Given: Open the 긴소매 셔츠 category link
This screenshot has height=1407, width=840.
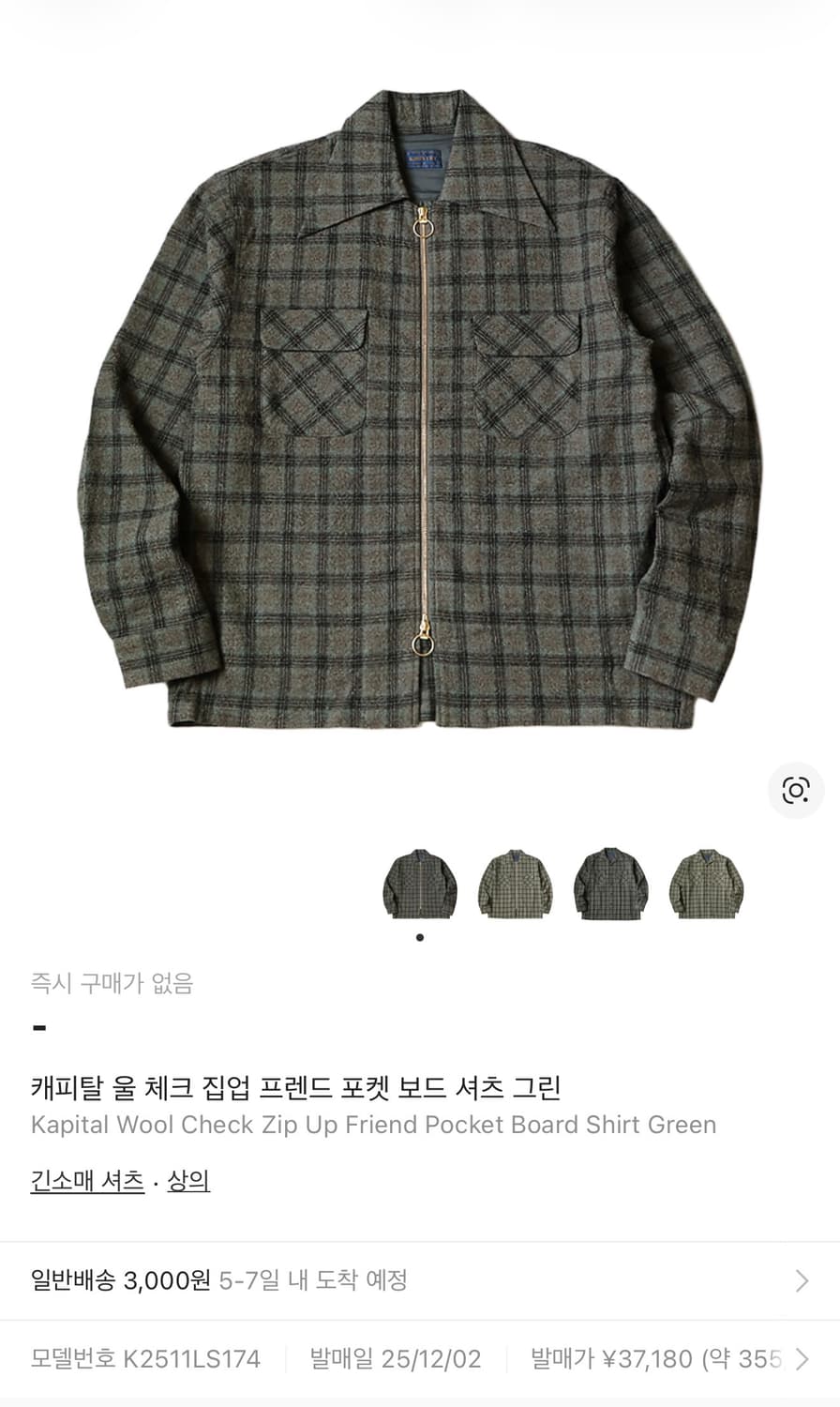Looking at the screenshot, I should (87, 1183).
